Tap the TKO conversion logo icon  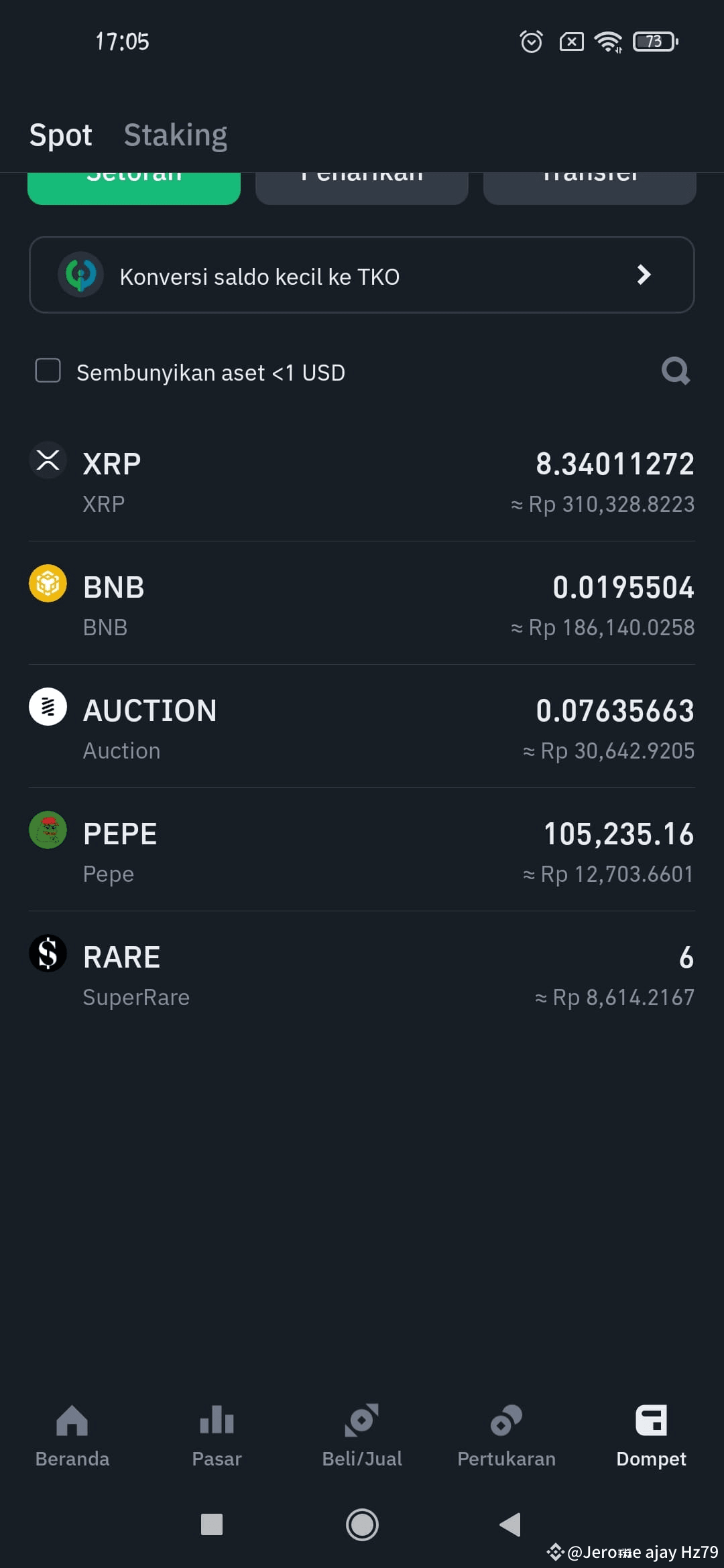coord(80,275)
